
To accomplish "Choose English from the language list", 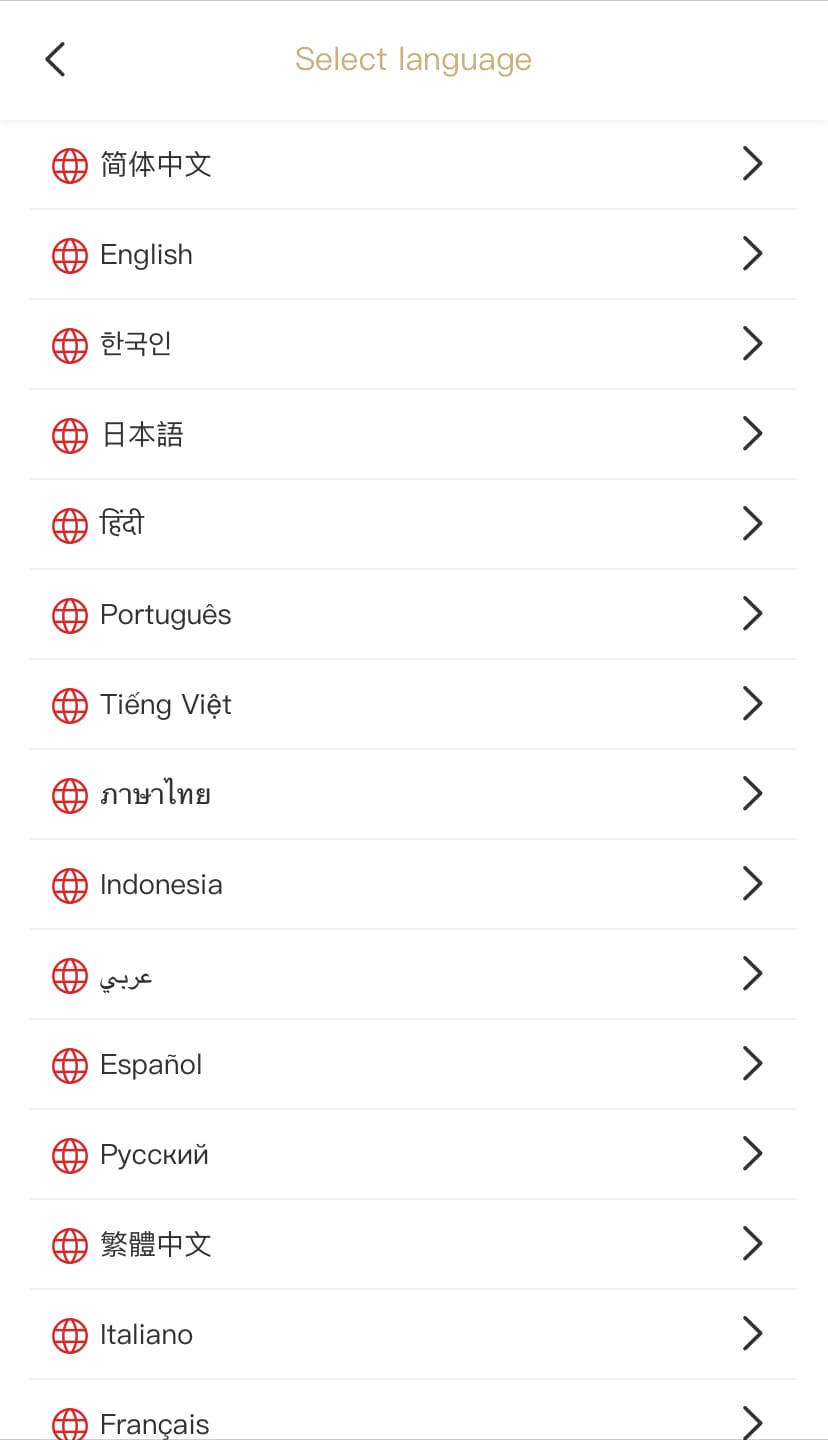I will (146, 254).
